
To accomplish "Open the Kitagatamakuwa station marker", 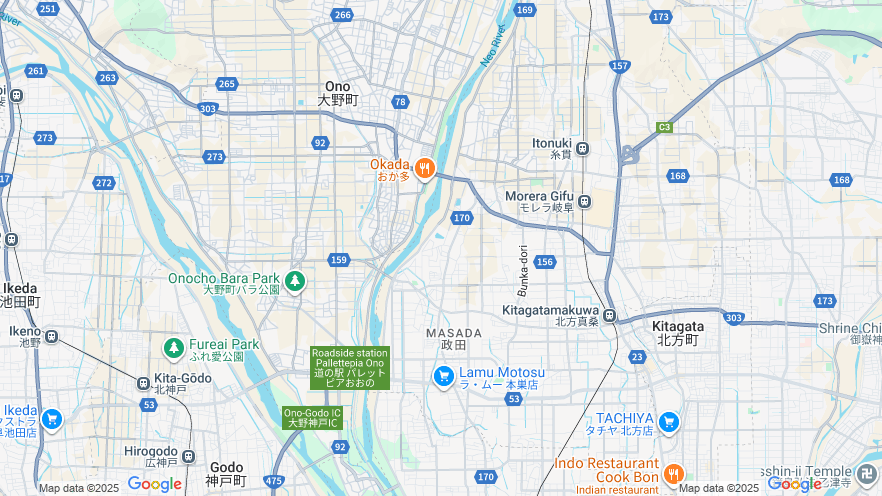I will pos(610,316).
